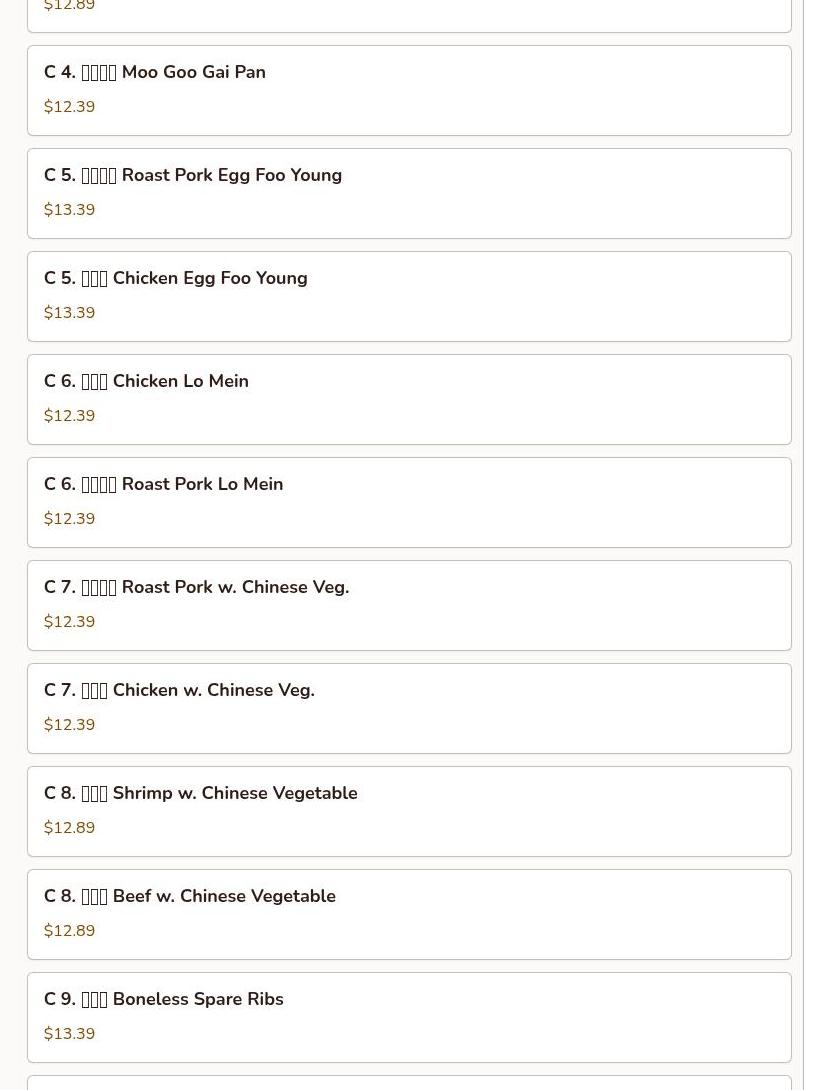The width and height of the screenshot is (824, 1090).
Task: Choose Chicken Egg Foo Young
Action: click(408, 296)
